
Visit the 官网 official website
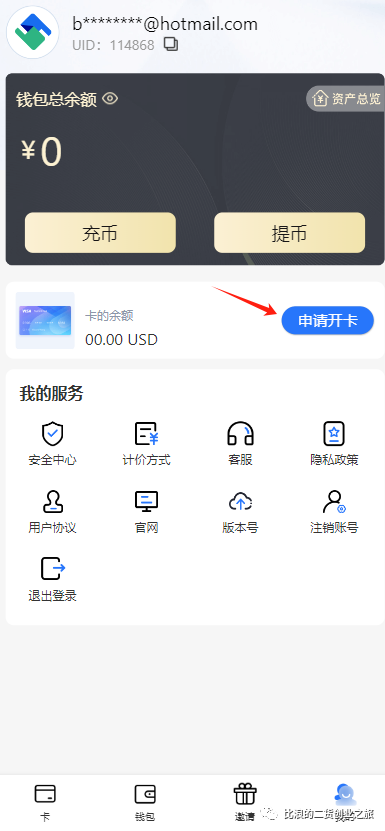146,512
